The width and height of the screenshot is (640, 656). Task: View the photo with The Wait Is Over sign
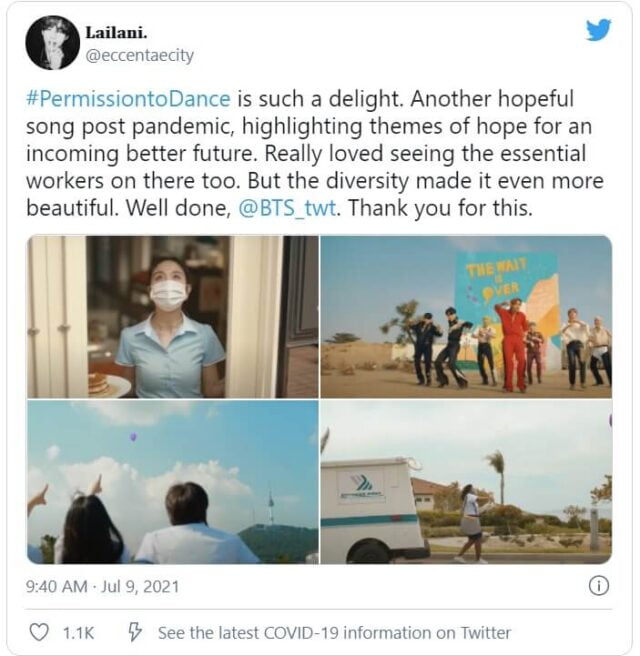click(x=466, y=317)
